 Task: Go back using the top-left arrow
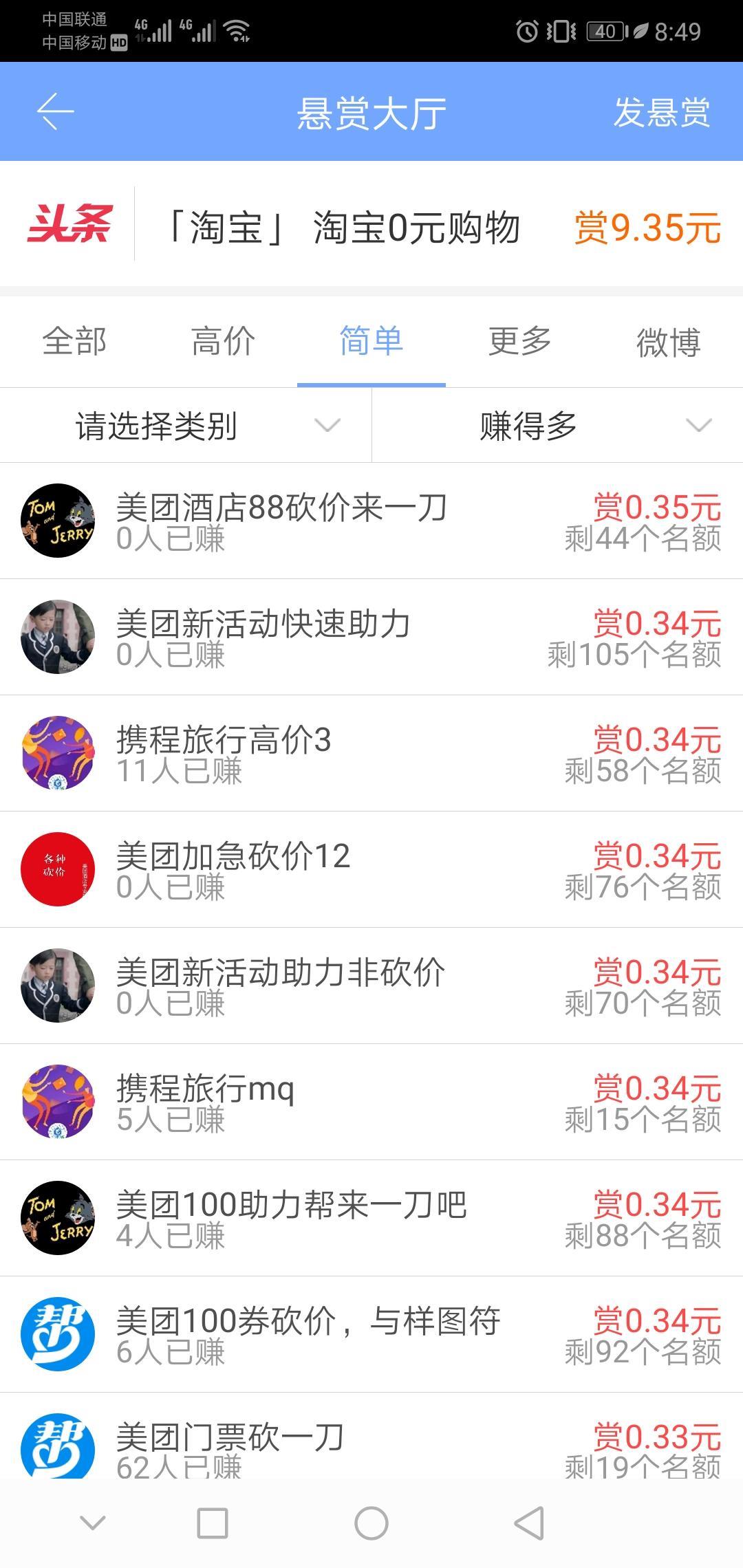pos(55,112)
